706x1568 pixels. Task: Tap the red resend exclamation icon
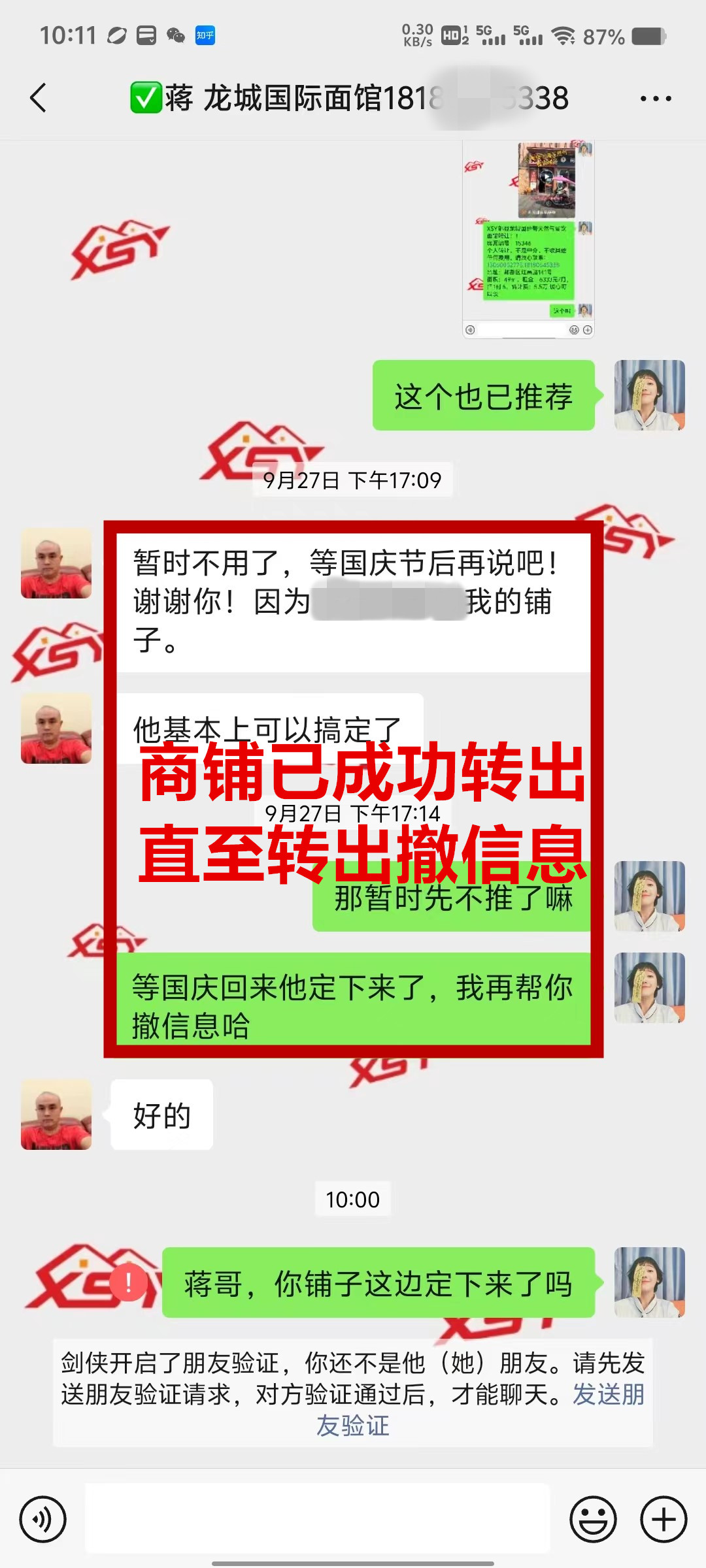coord(128,1283)
